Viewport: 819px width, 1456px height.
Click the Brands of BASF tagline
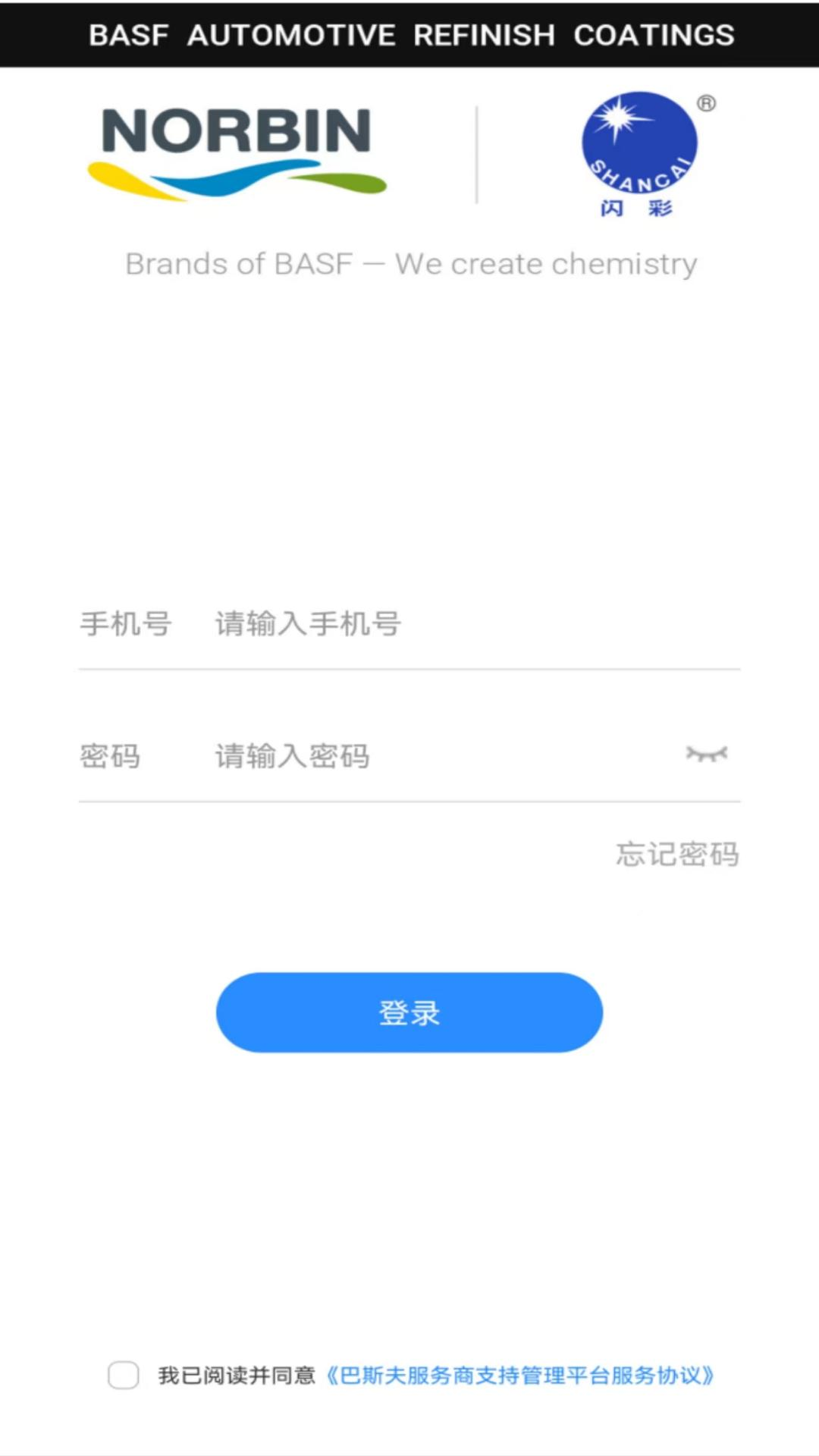(x=409, y=263)
